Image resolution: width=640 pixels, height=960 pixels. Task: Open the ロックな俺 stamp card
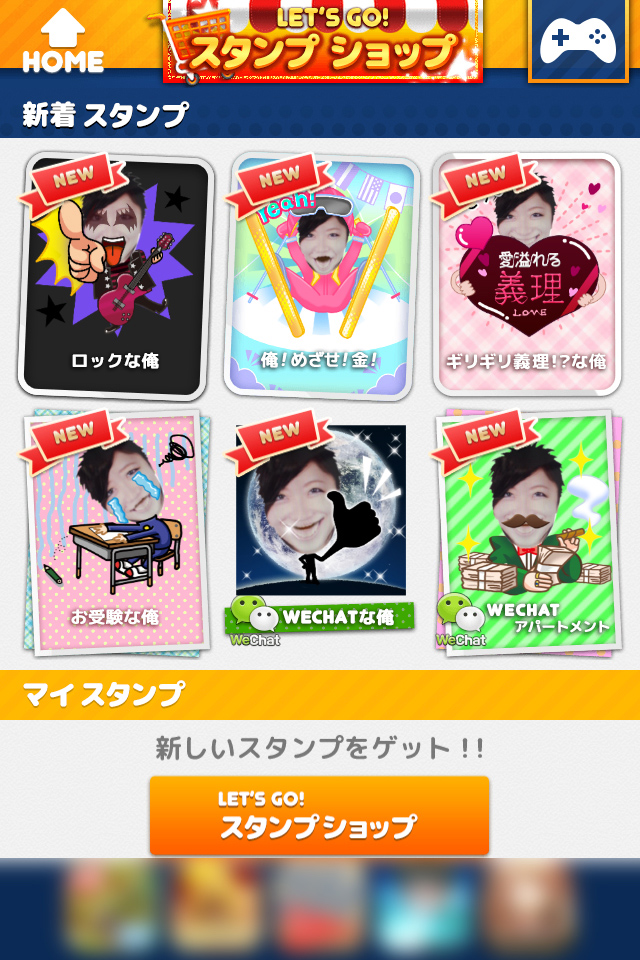[115, 275]
